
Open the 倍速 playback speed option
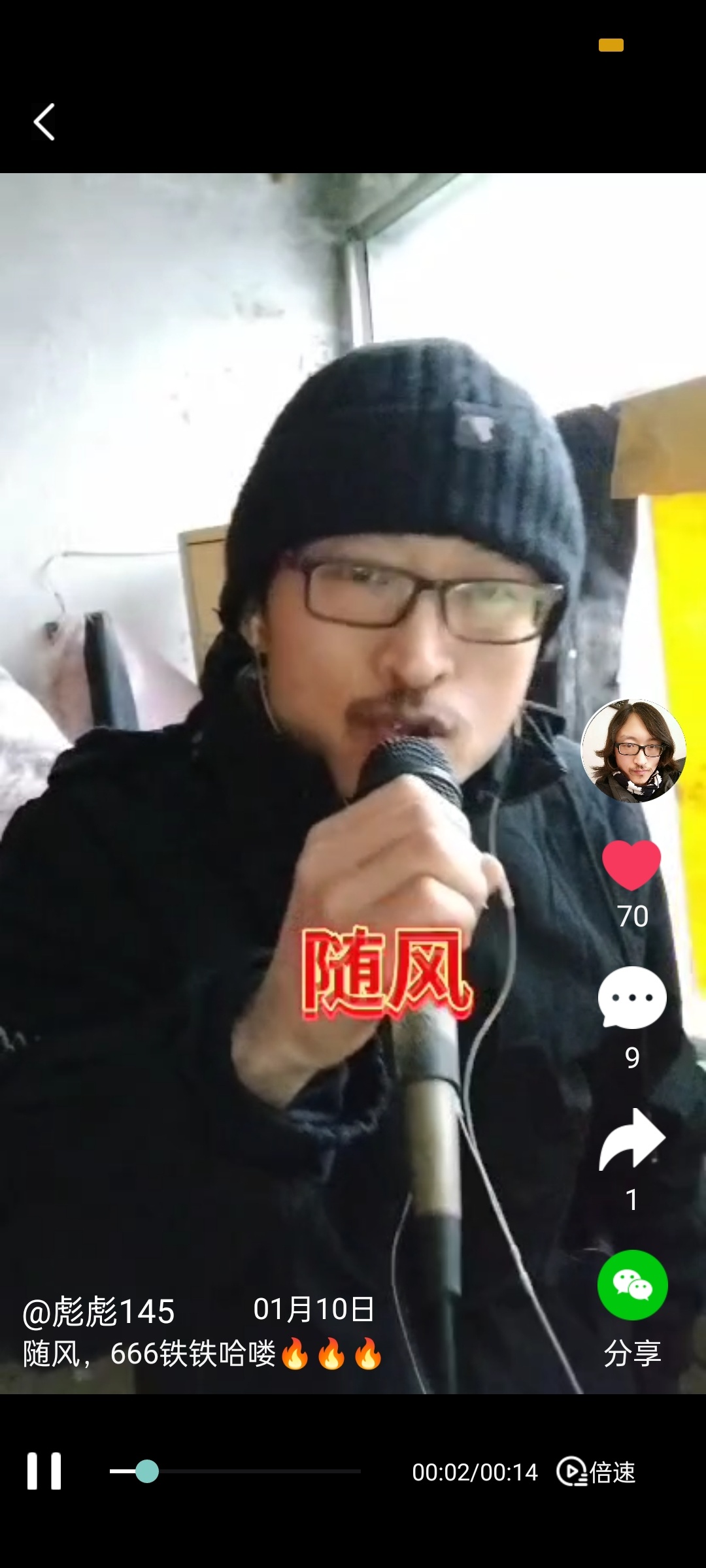pos(596,1472)
